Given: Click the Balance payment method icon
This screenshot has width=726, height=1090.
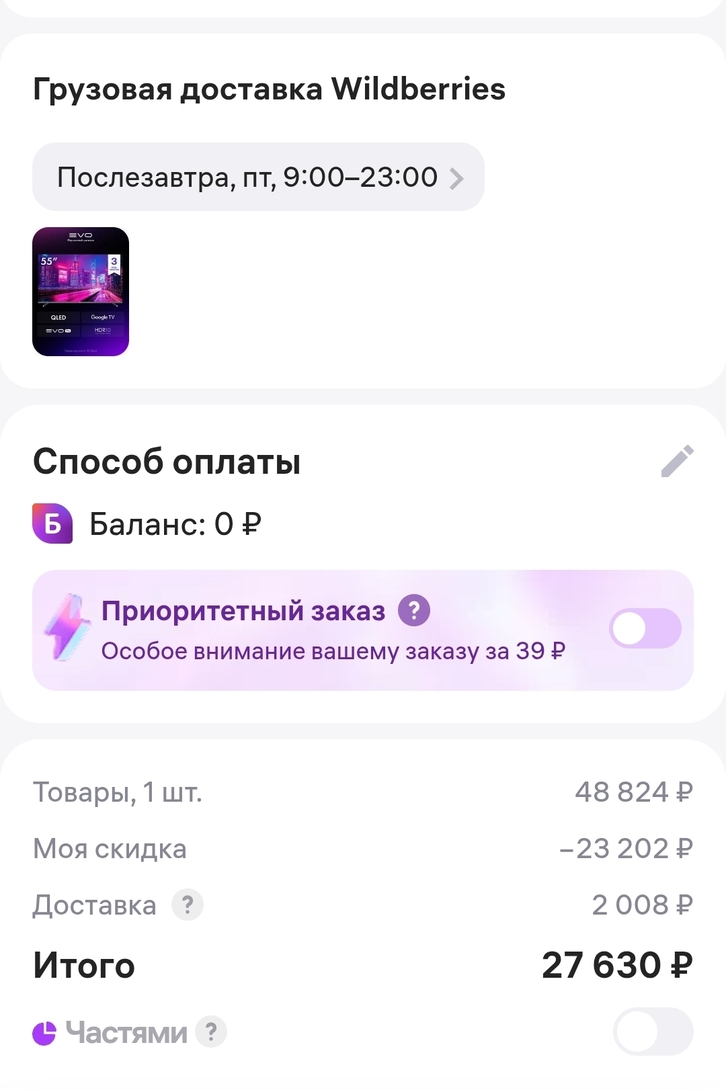Looking at the screenshot, I should tap(52, 523).
